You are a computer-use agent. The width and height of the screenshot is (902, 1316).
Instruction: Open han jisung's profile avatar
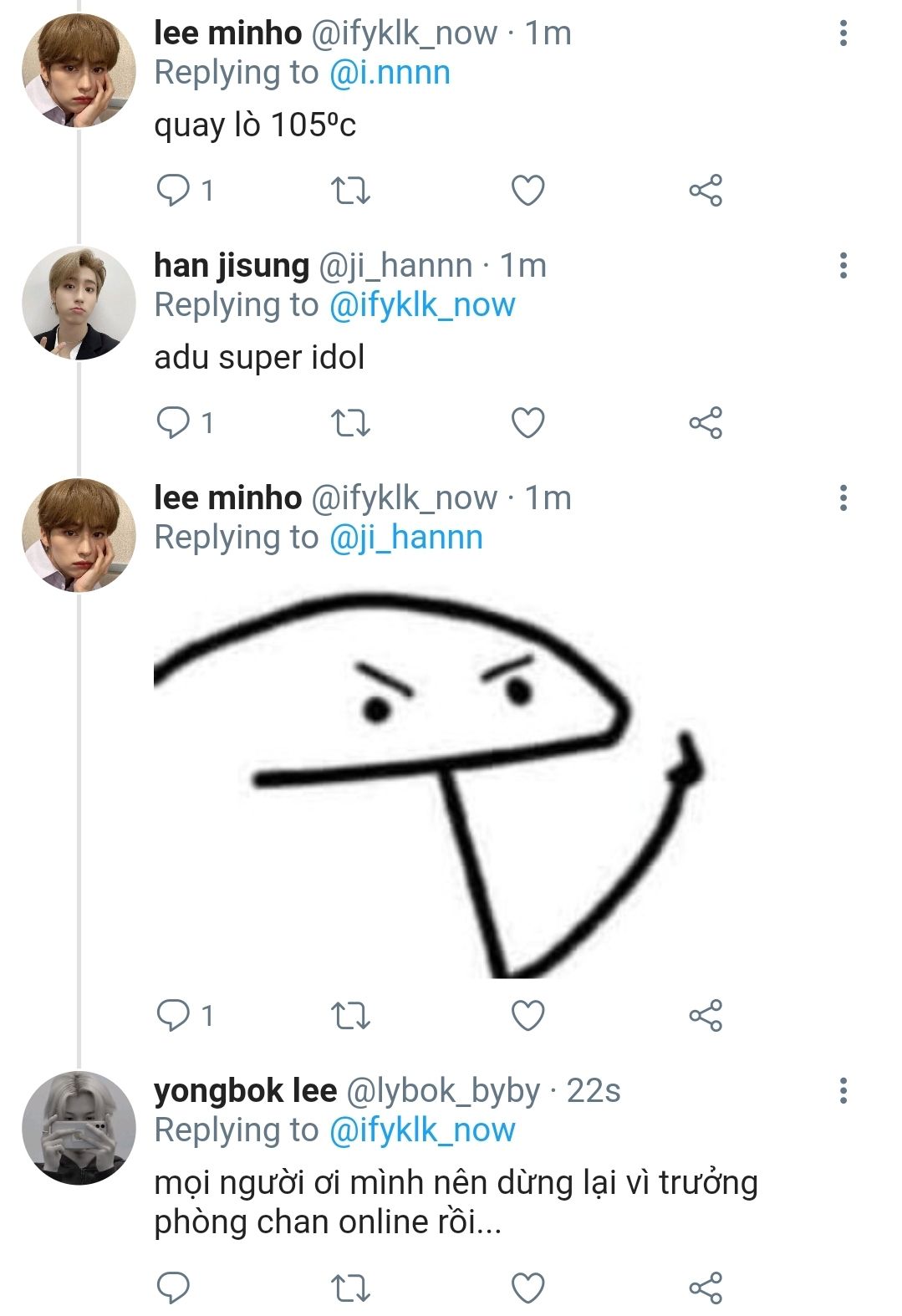79,303
